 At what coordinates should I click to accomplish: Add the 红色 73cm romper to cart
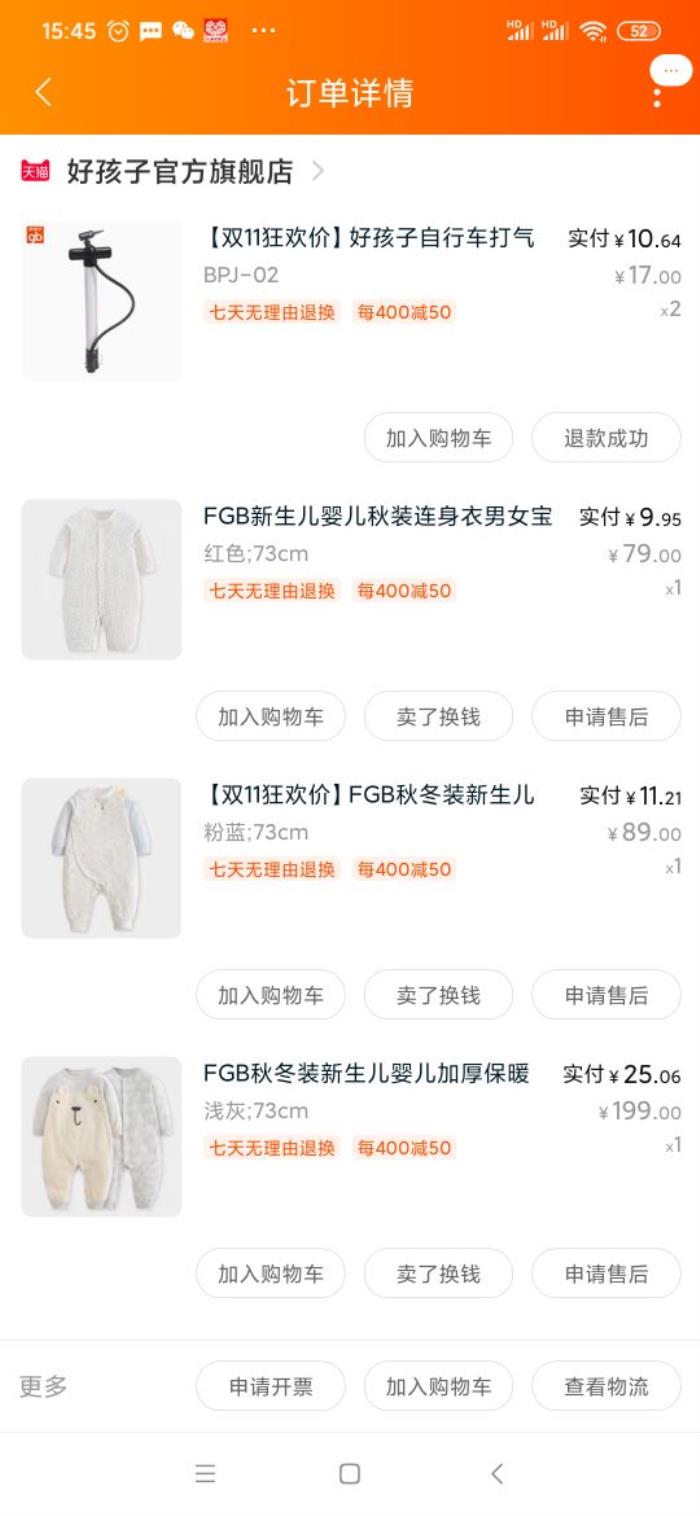[270, 717]
